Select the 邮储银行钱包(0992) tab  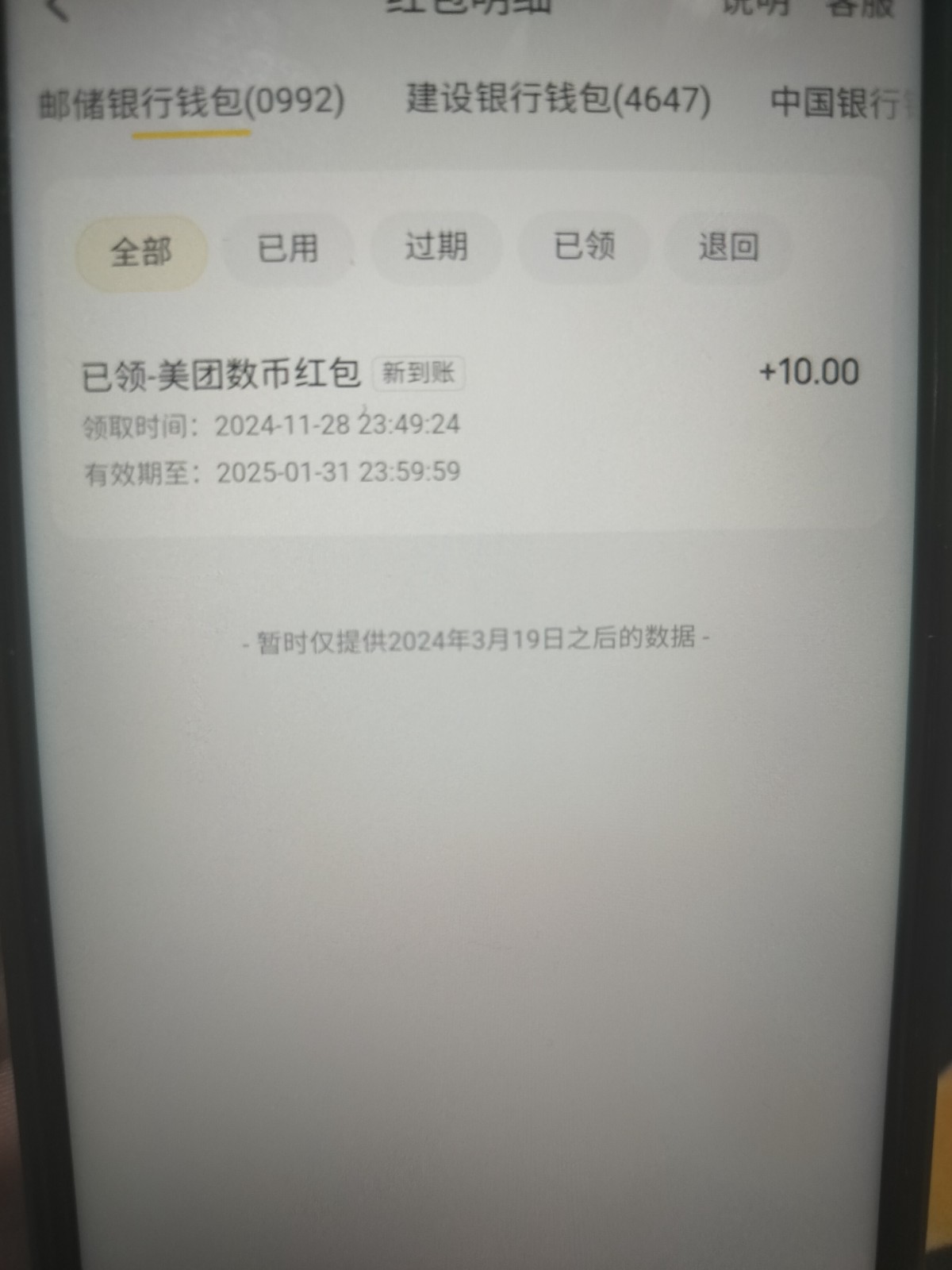[191, 102]
